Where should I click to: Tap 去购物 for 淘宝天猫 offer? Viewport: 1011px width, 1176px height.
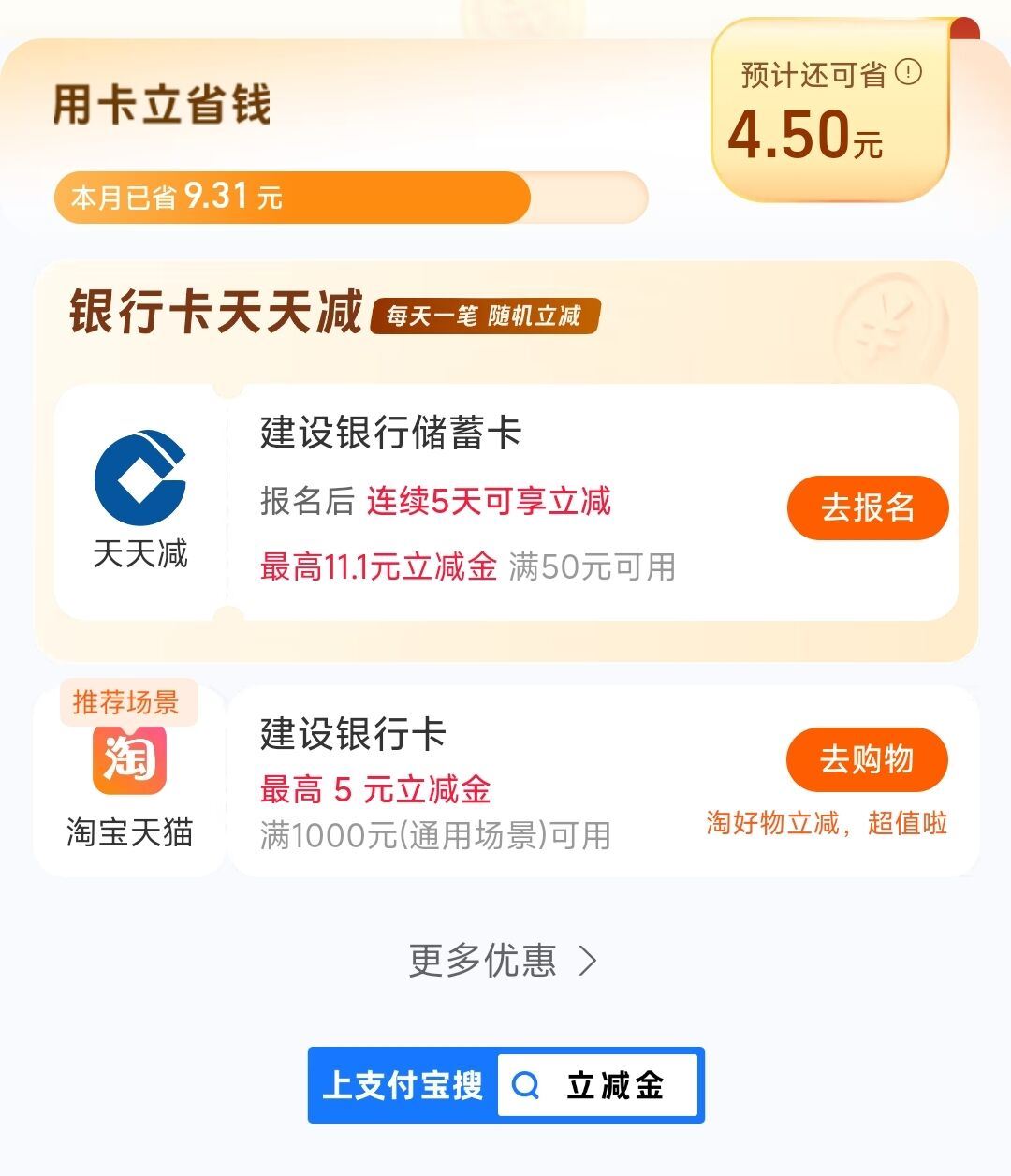[x=866, y=758]
